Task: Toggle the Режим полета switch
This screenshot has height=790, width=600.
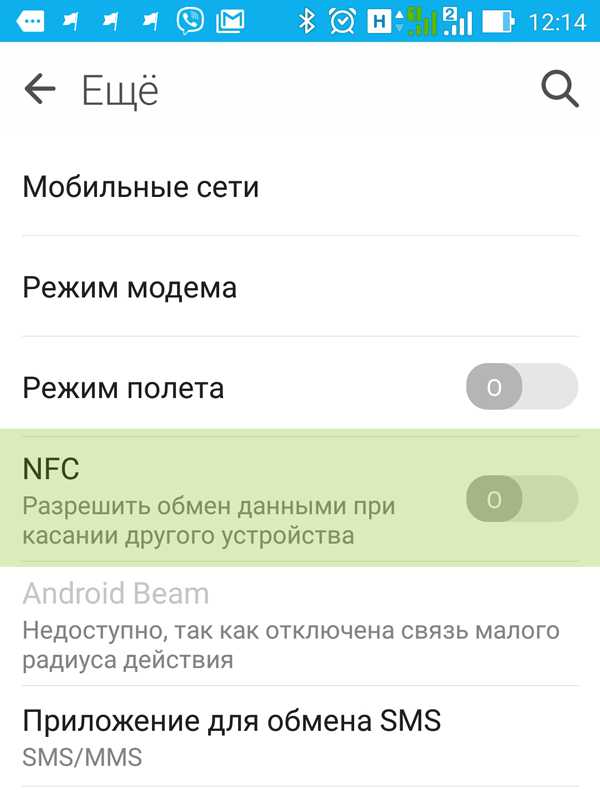Action: click(521, 387)
